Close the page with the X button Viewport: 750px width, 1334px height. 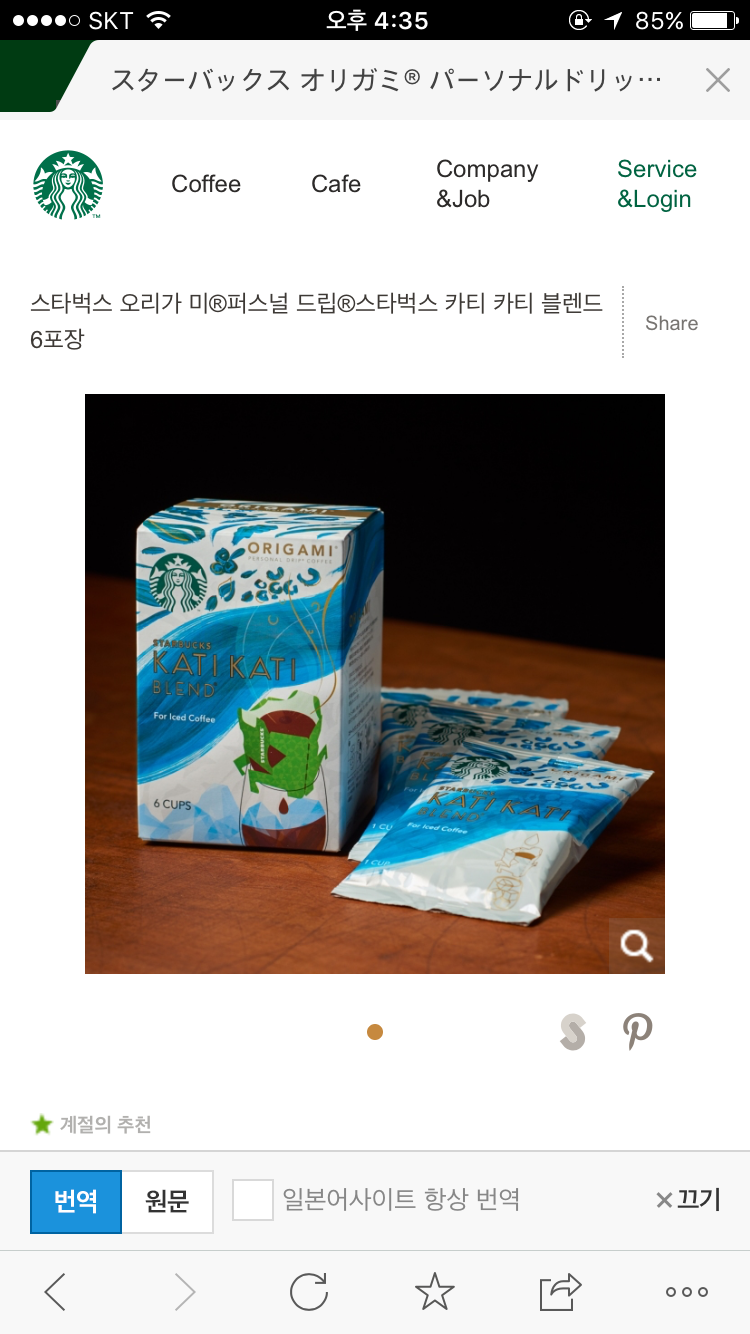click(x=717, y=80)
